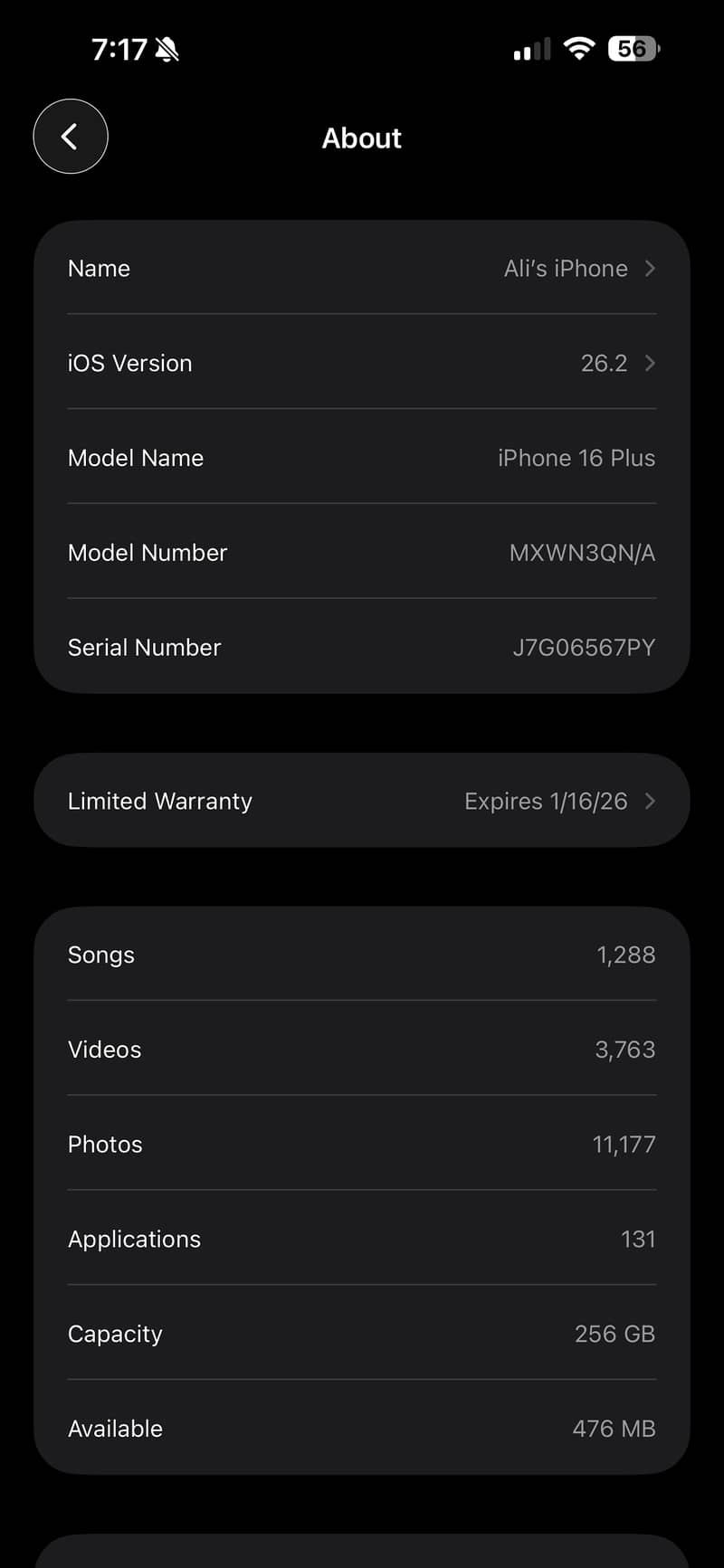724x1568 pixels.
Task: Tap the clock showing 7:17
Action: (x=120, y=49)
